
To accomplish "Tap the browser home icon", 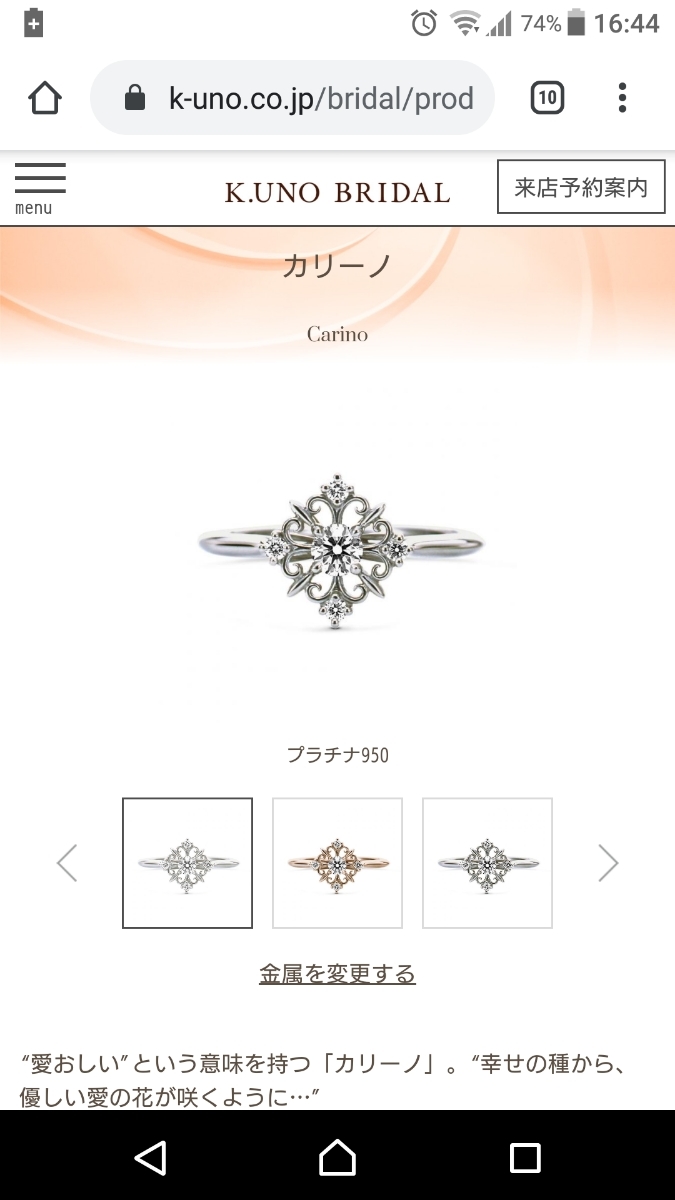I will click(x=45, y=98).
